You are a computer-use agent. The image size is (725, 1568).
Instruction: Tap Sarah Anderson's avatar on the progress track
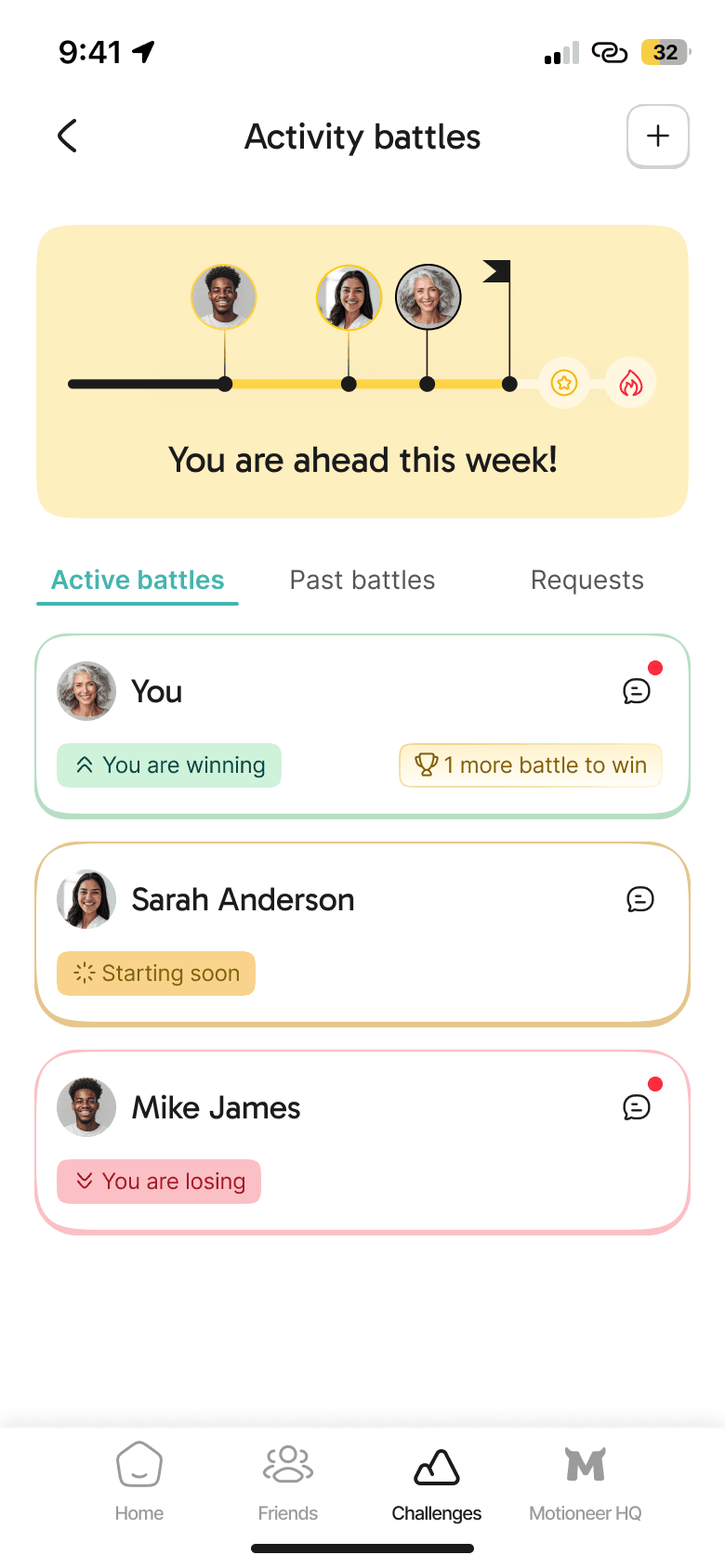[349, 297]
